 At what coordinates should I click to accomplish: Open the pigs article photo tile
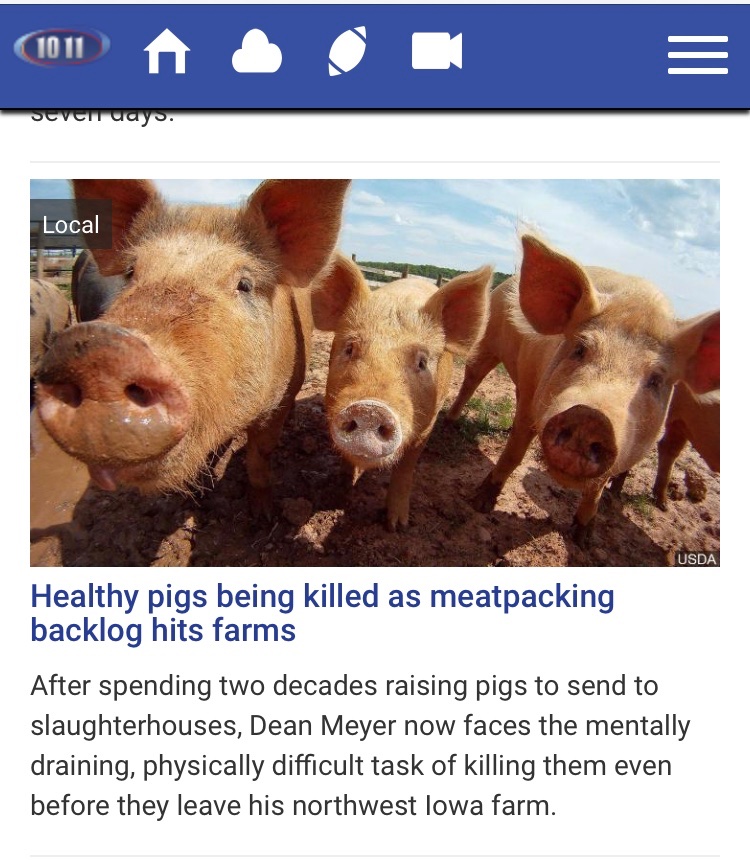[375, 372]
